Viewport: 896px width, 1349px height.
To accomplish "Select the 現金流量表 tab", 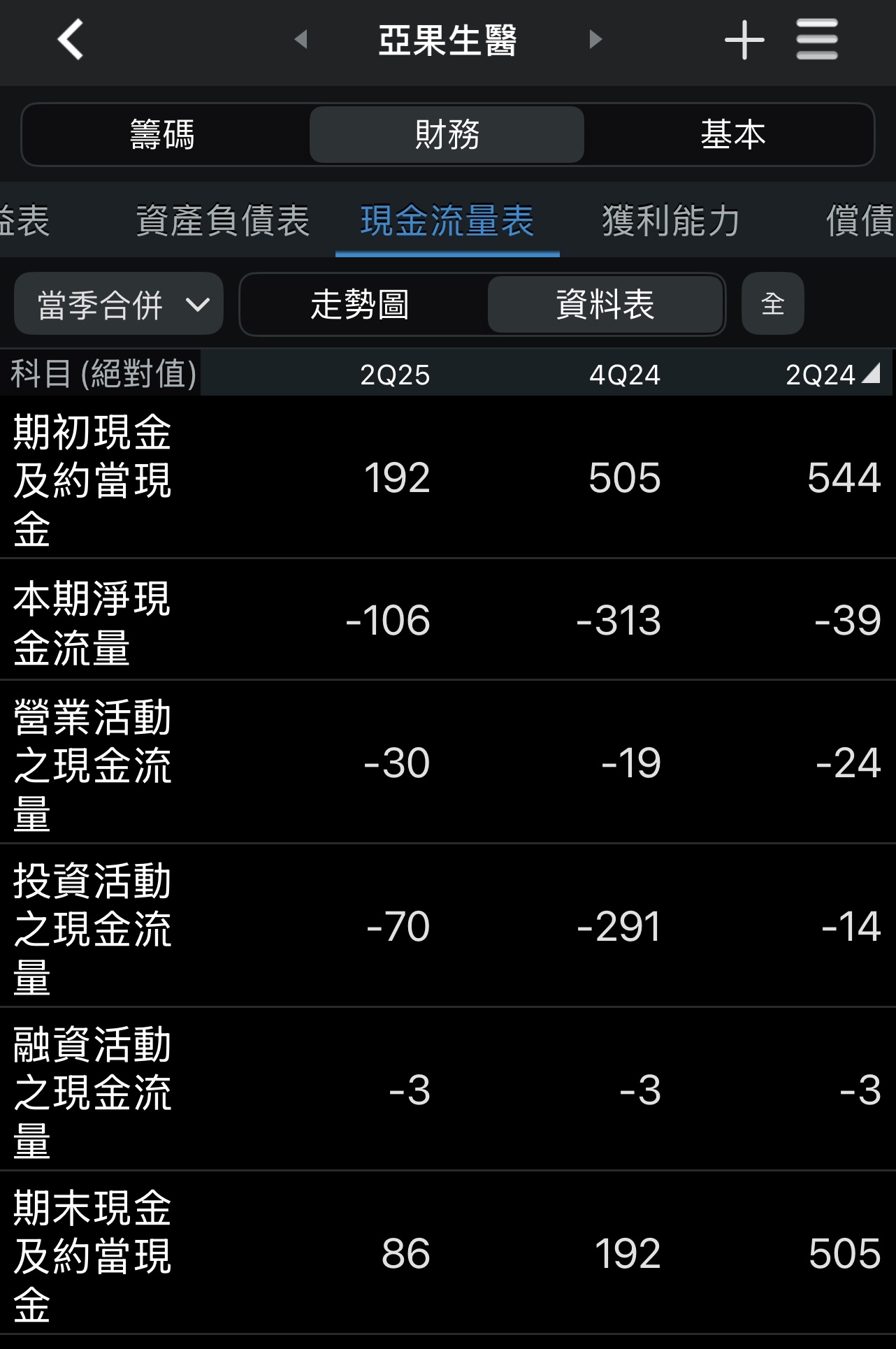I will (x=447, y=221).
